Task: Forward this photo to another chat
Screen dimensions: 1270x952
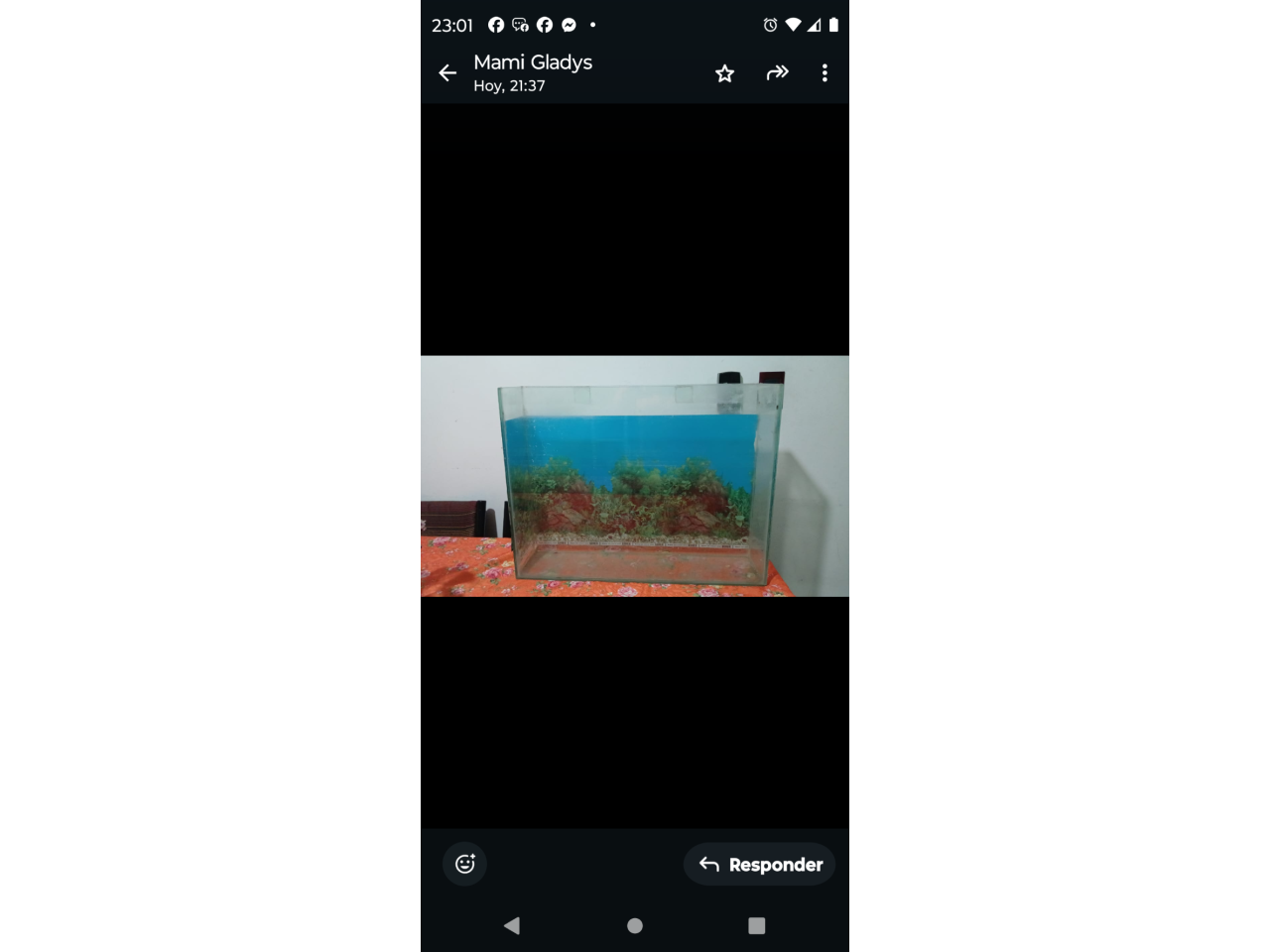Action: coord(777,73)
